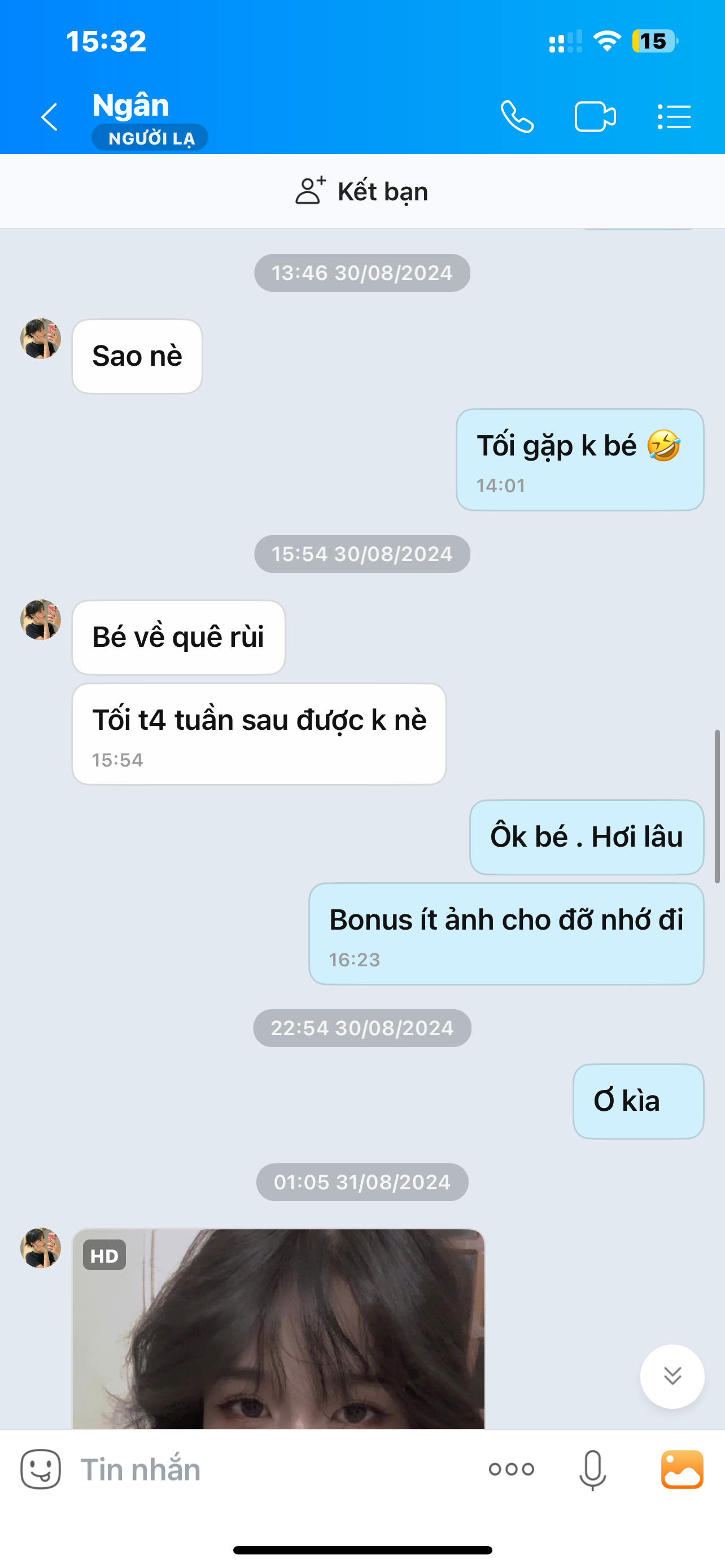The image size is (725, 1568).
Task: Open more attachment options
Action: 512,1469
